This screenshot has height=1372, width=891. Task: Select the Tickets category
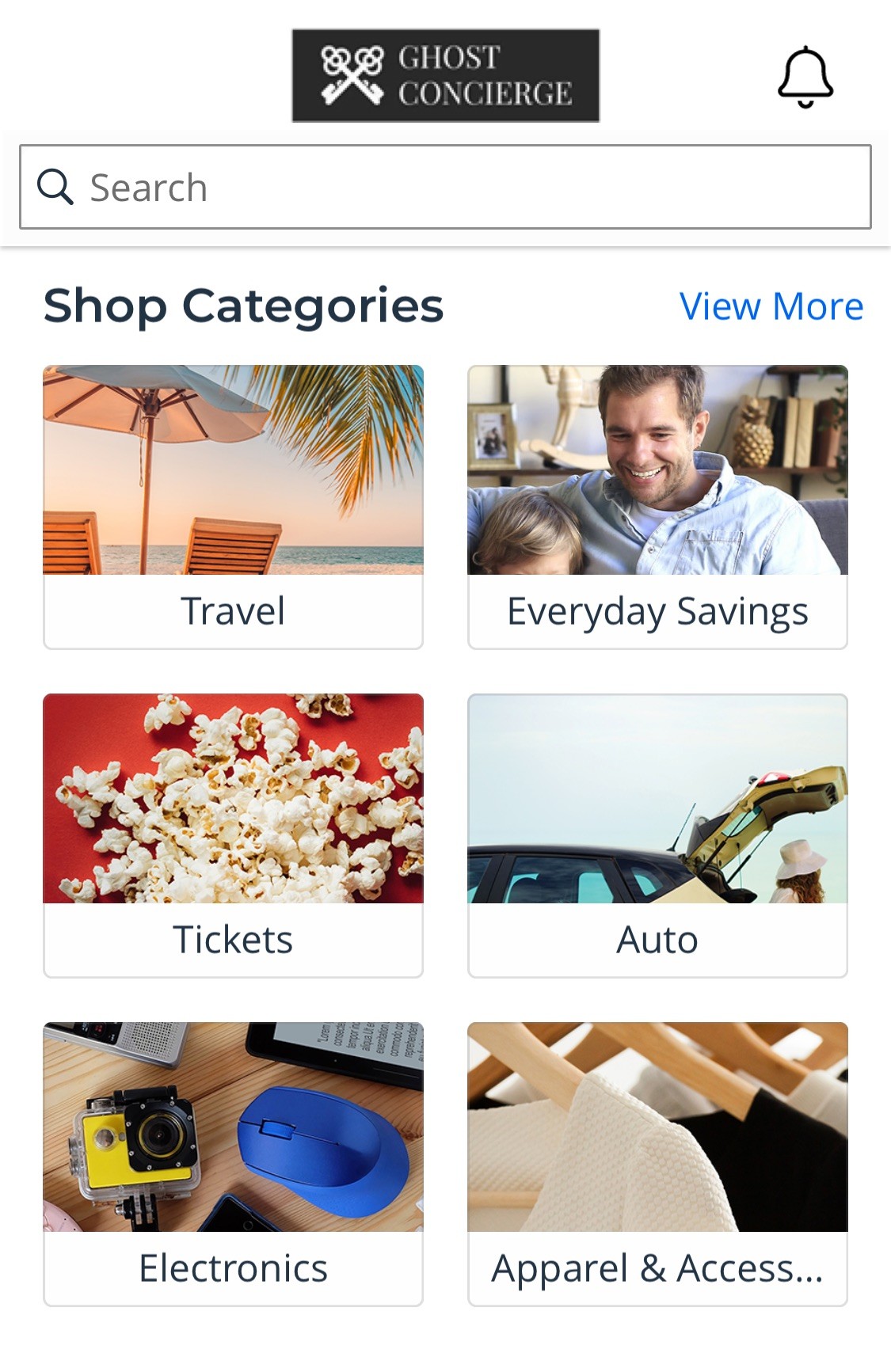click(x=233, y=835)
